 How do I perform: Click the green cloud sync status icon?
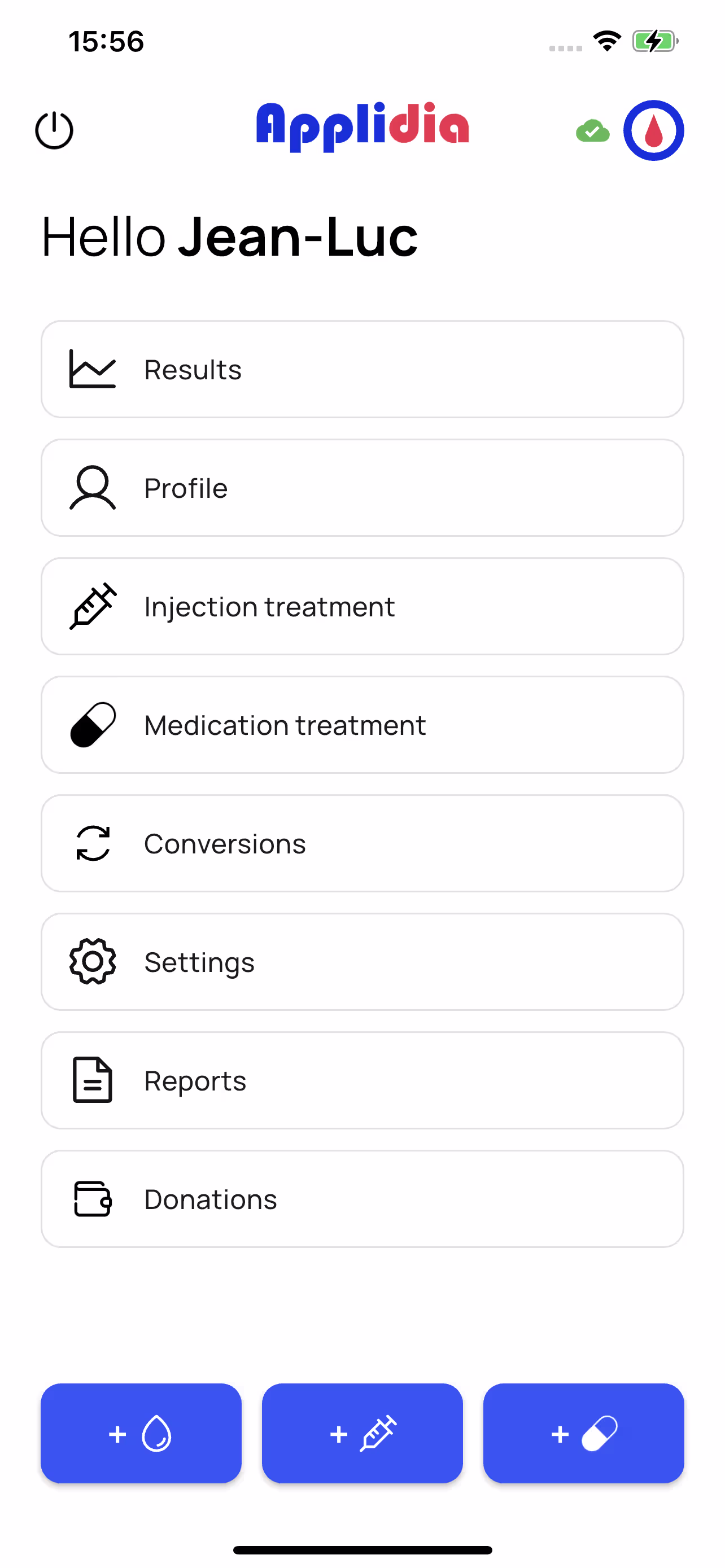point(592,130)
